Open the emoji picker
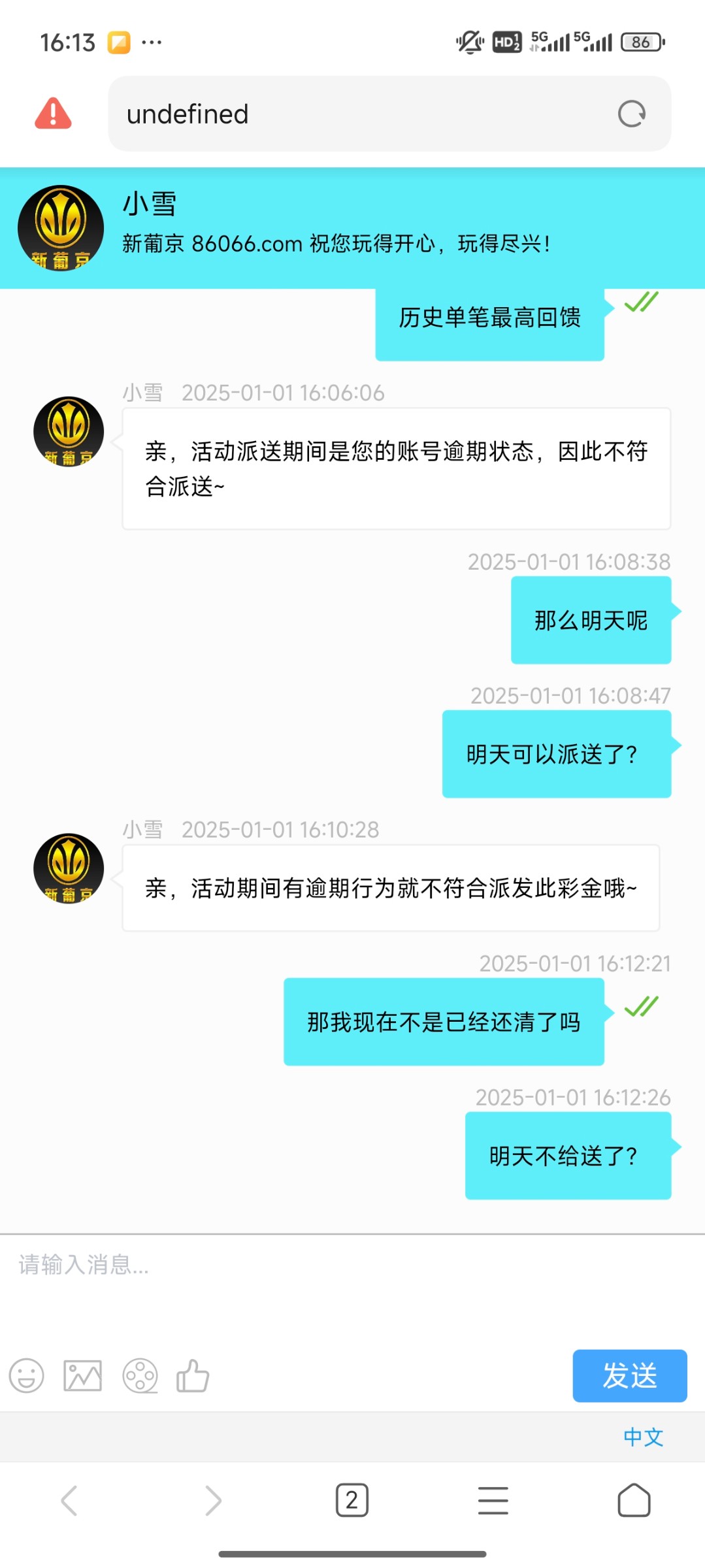This screenshot has width=705, height=1568. tap(27, 1376)
